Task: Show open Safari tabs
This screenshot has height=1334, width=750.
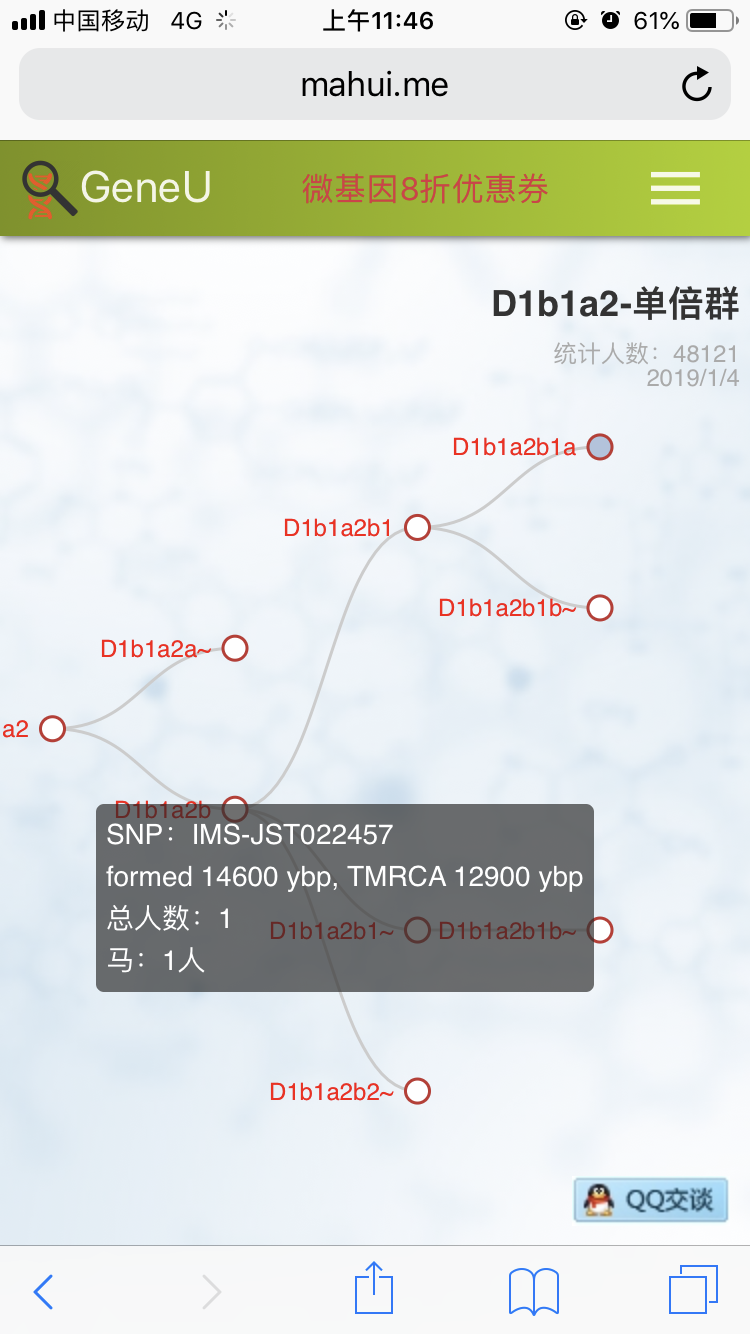Action: [693, 1290]
